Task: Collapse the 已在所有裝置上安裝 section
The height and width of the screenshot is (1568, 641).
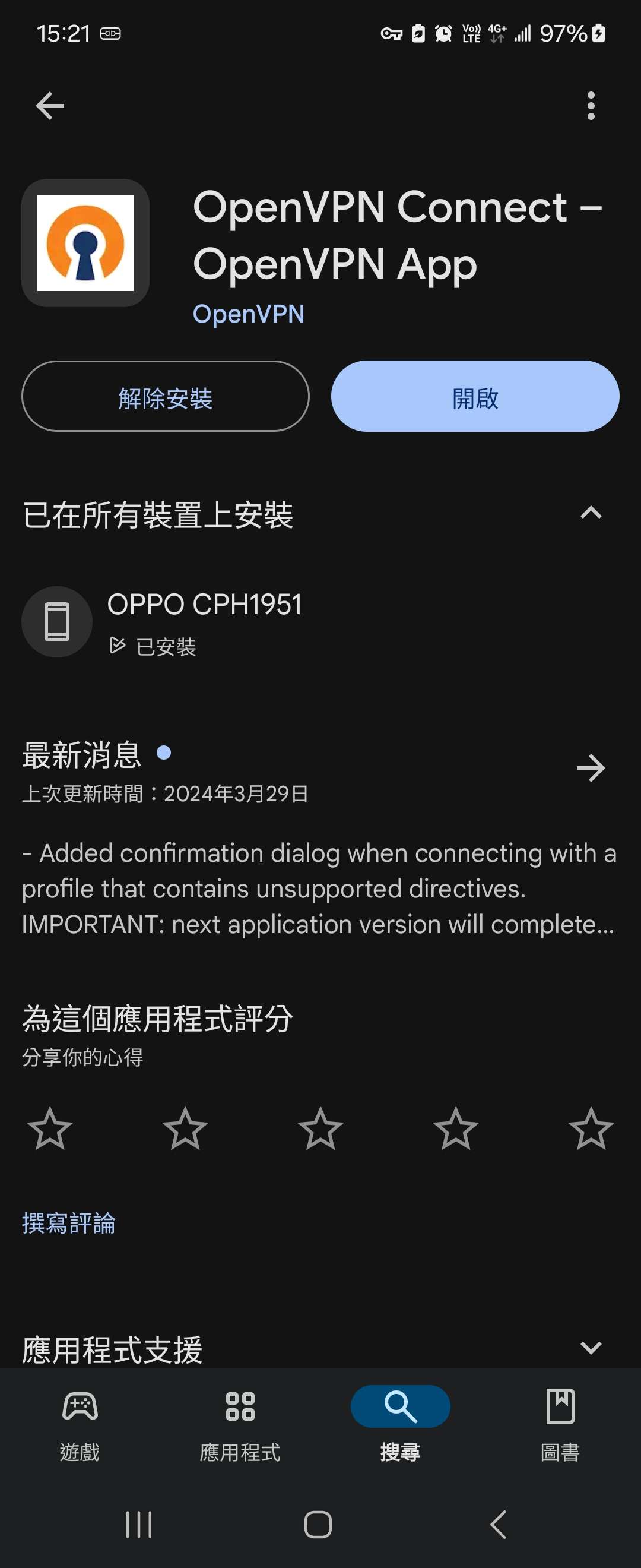Action: (x=589, y=514)
